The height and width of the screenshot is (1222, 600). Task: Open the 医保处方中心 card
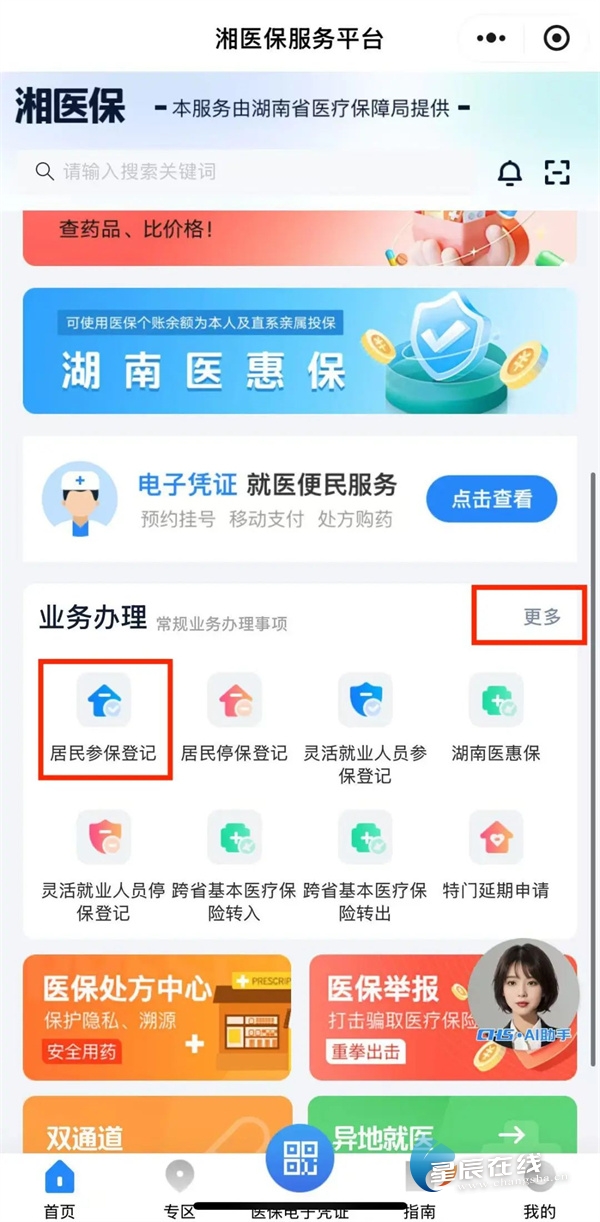pyautogui.click(x=158, y=1017)
